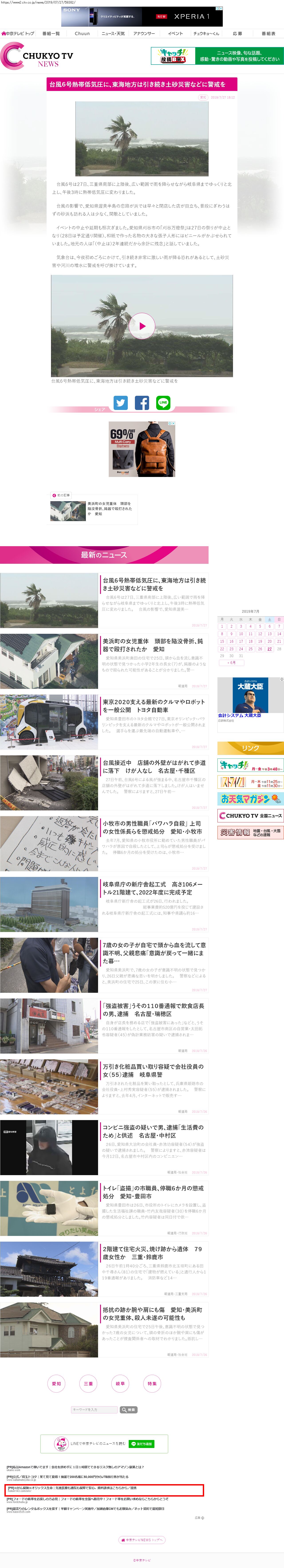Image resolution: width=284 pixels, height=1568 pixels.
Task: Share the article on Twitter
Action: tap(120, 402)
